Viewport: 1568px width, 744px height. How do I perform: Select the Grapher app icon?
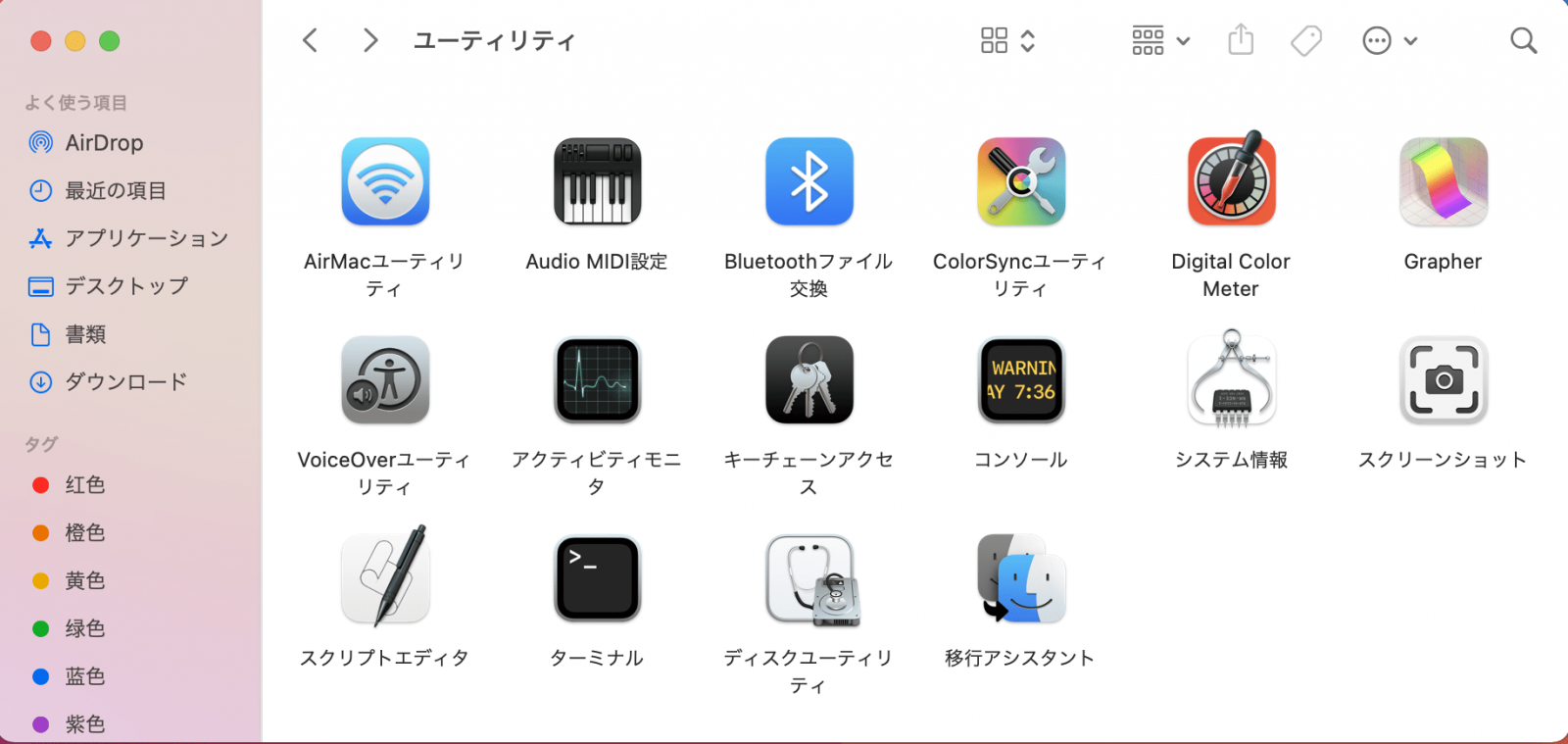pyautogui.click(x=1444, y=182)
